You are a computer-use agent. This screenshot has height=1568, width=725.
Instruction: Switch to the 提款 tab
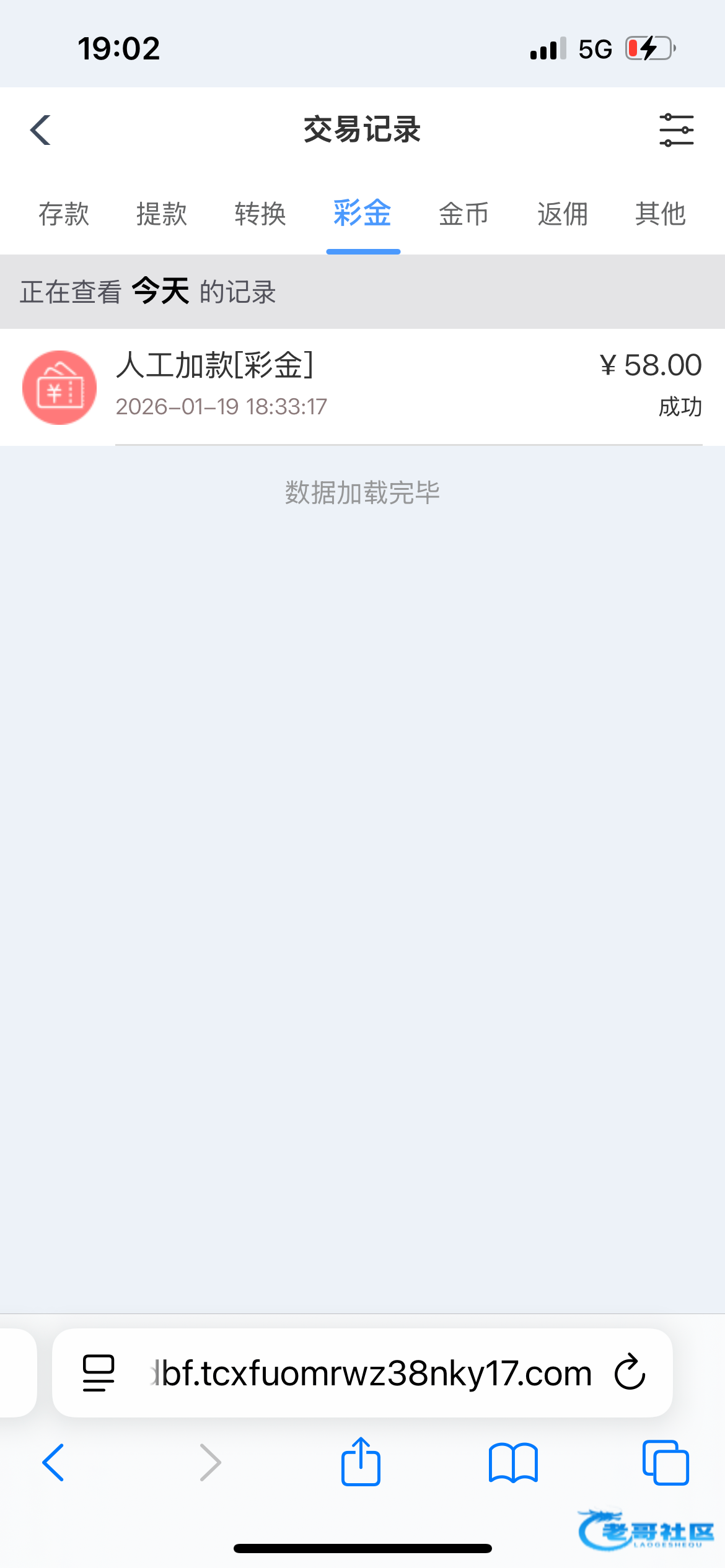click(162, 214)
